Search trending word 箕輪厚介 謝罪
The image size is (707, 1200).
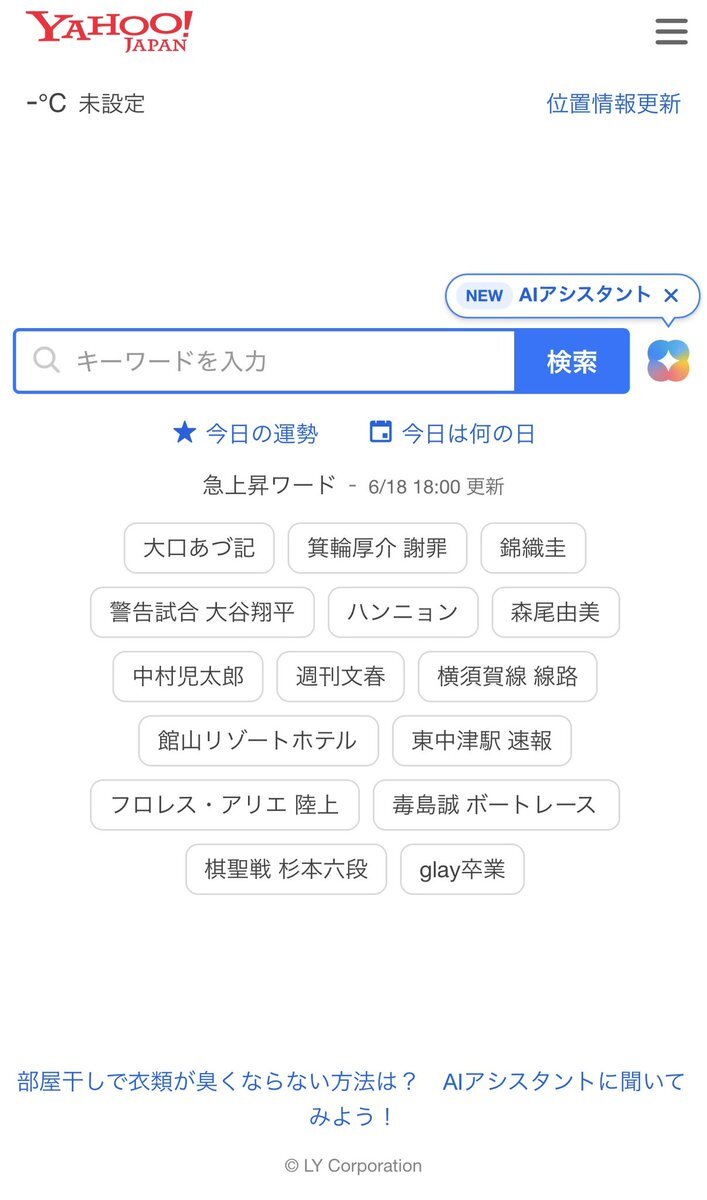377,548
